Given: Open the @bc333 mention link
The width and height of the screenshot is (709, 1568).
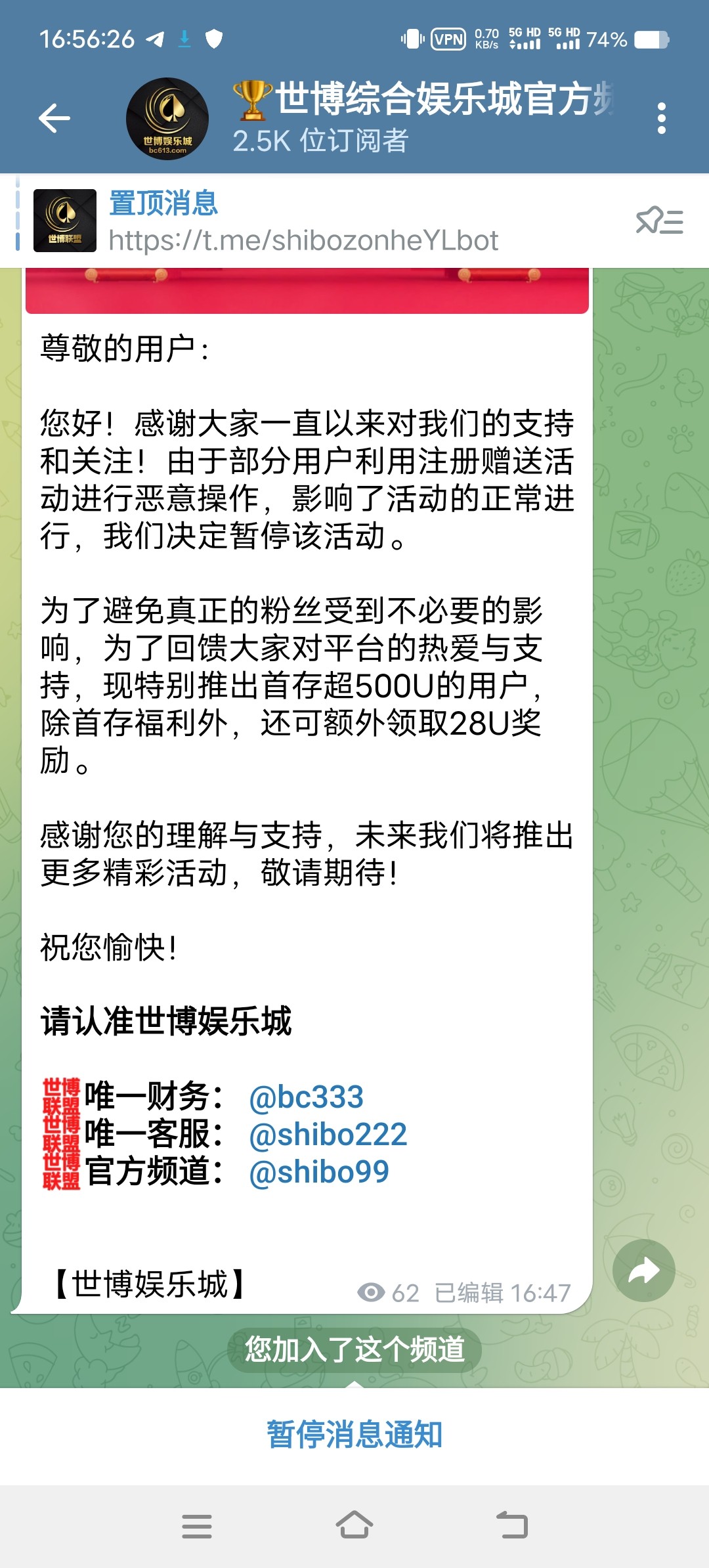Looking at the screenshot, I should 306,1097.
